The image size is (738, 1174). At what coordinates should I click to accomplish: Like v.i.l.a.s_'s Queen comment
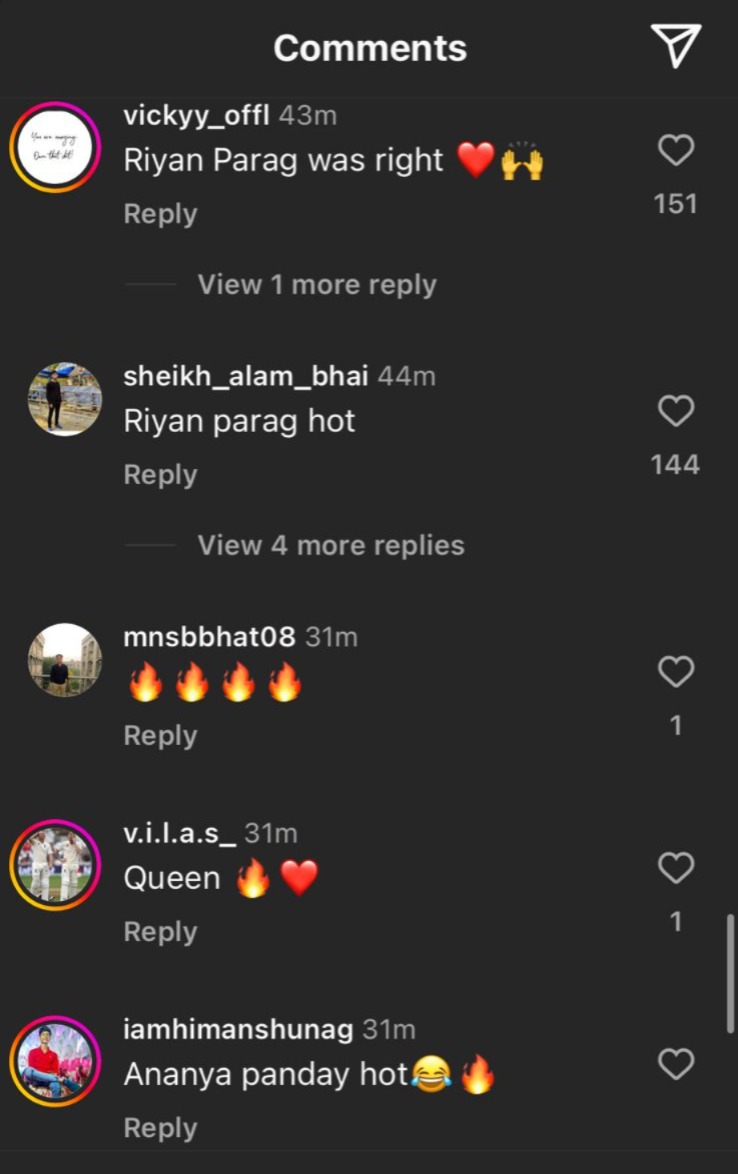pyautogui.click(x=675, y=868)
